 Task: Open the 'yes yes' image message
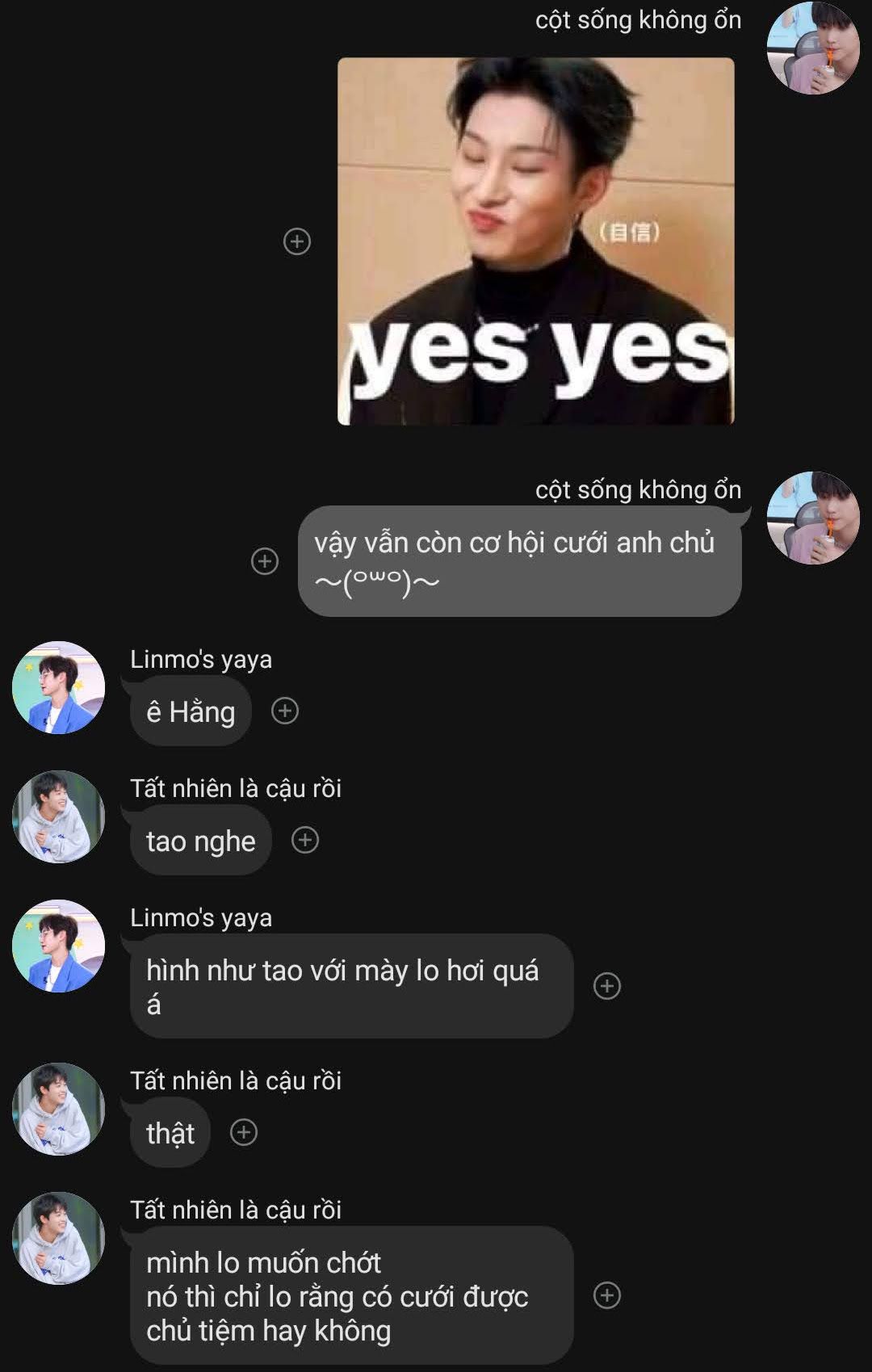coord(535,241)
